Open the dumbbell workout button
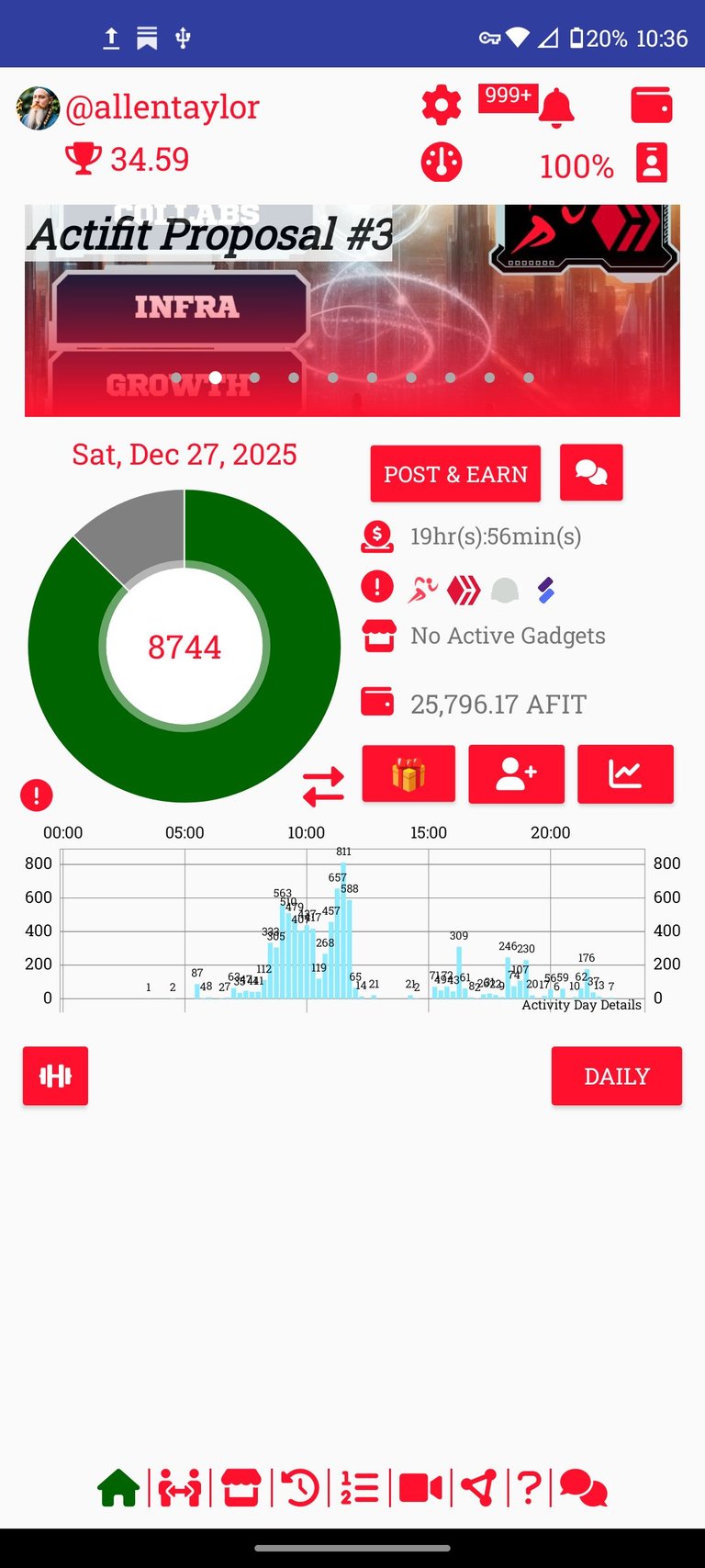This screenshot has height=1568, width=705. pyautogui.click(x=56, y=1076)
